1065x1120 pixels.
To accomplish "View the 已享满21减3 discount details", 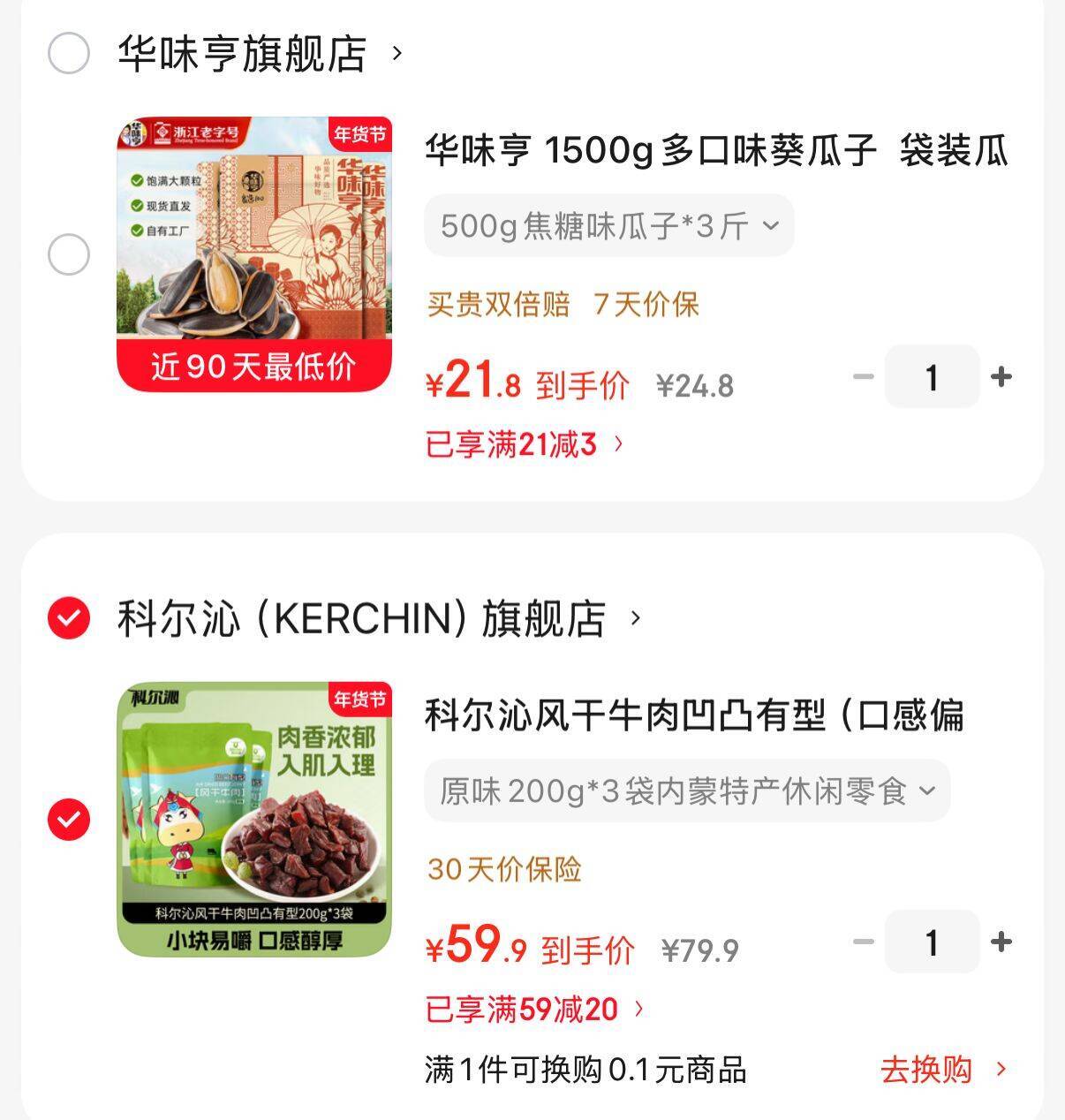I will [x=525, y=443].
